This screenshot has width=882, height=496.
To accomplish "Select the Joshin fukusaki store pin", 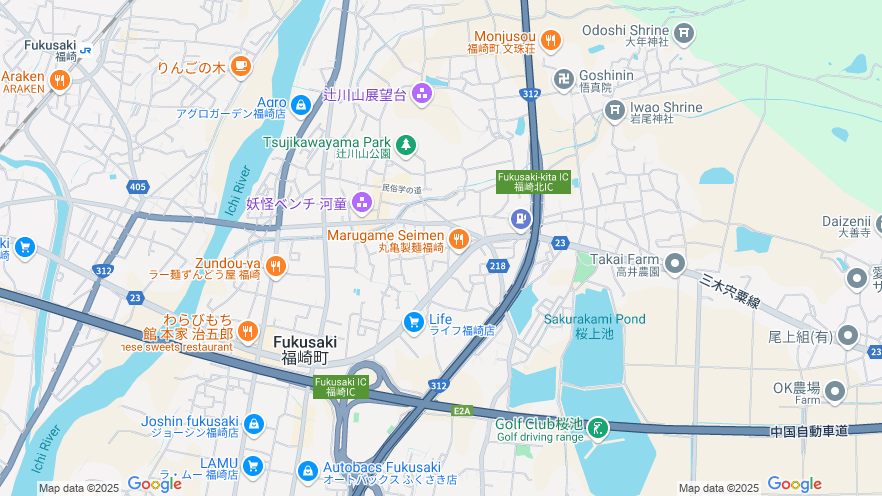I will click(x=254, y=425).
